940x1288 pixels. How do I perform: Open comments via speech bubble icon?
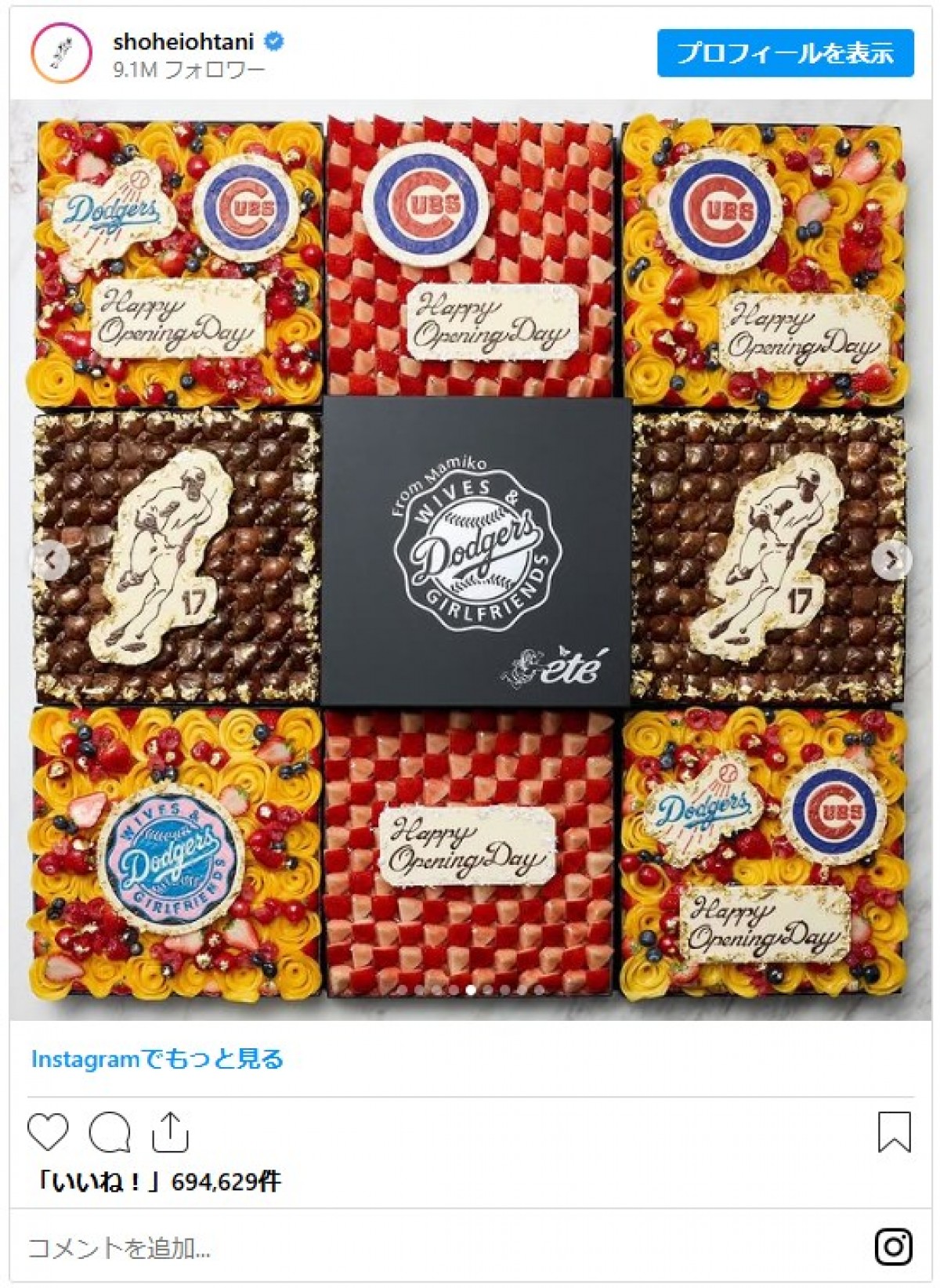[110, 1132]
